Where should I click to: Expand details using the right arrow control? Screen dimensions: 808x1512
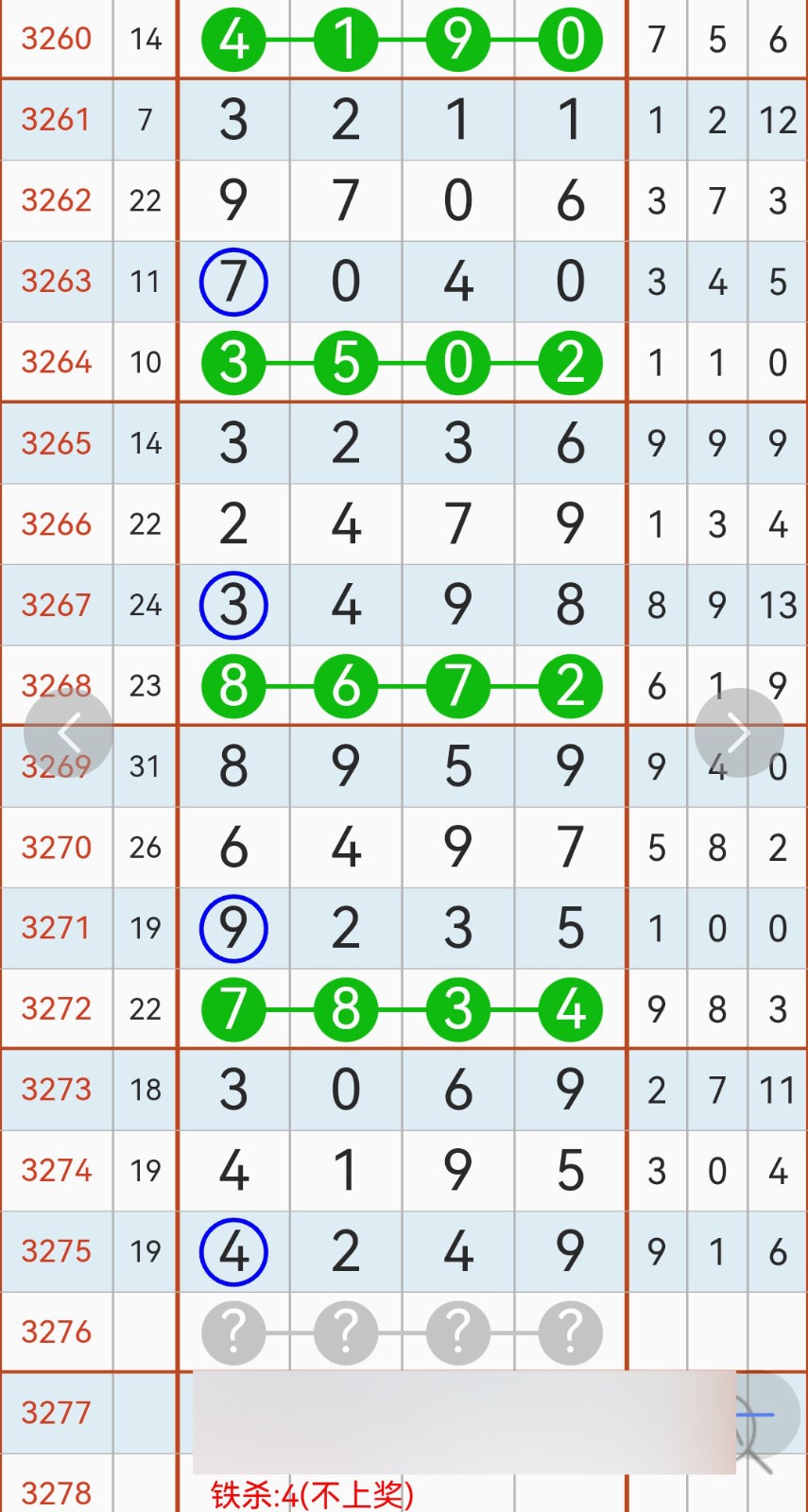pos(738,732)
